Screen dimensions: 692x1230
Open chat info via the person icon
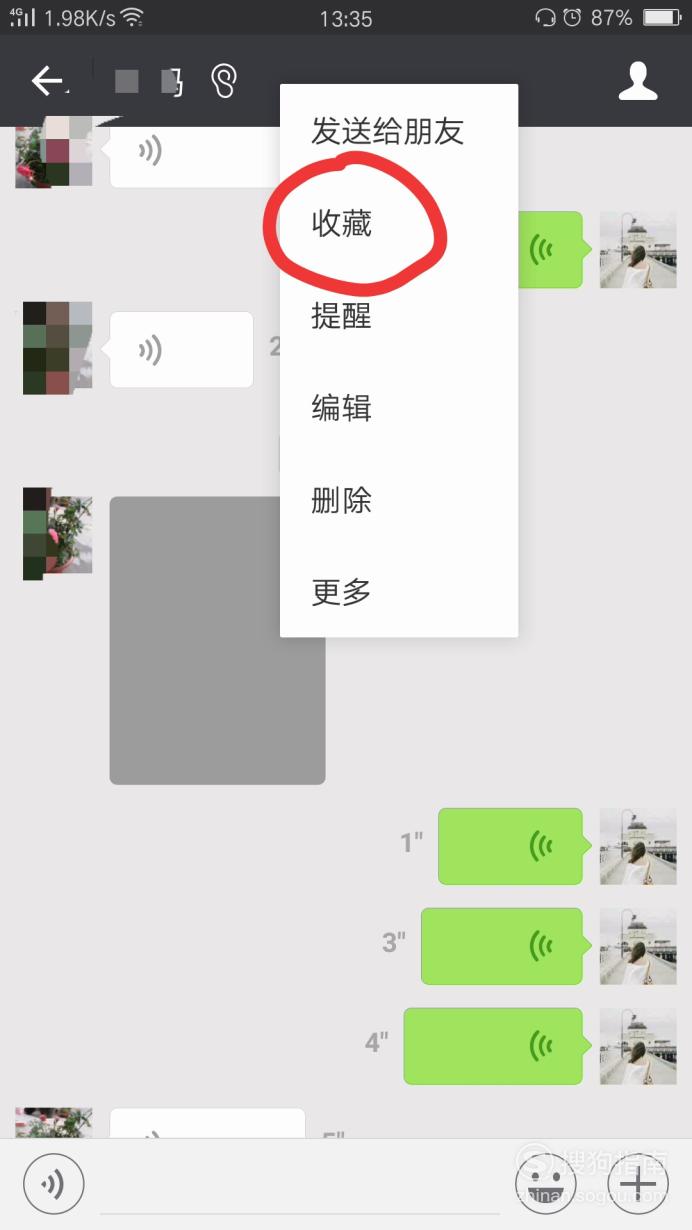click(638, 81)
